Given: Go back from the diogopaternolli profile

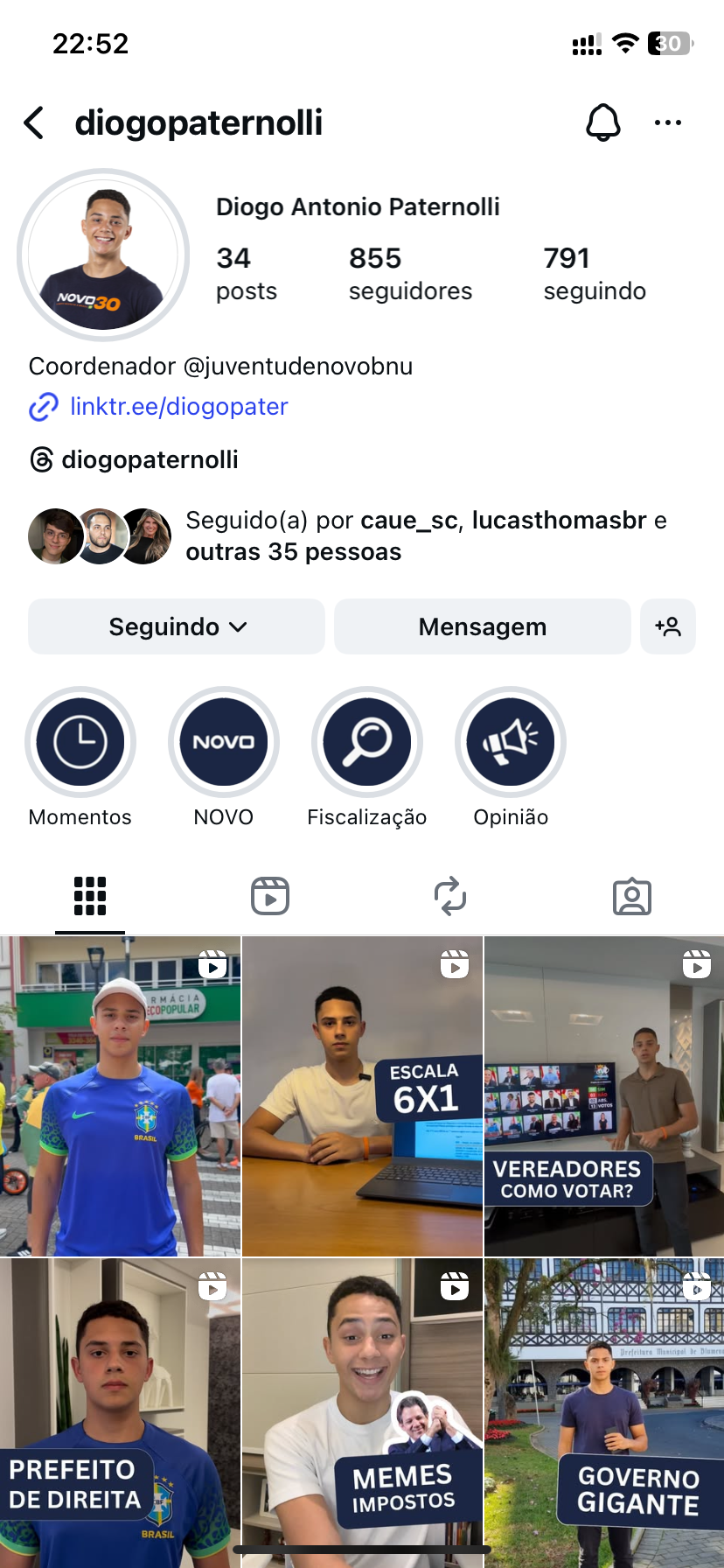Looking at the screenshot, I should [34, 123].
